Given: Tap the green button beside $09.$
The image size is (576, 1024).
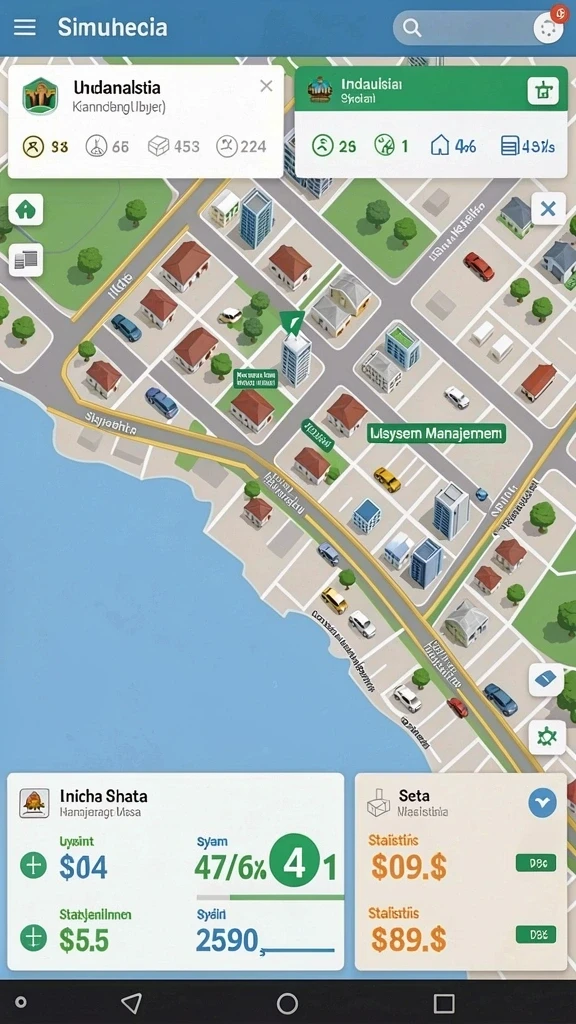Looking at the screenshot, I should pos(536,863).
